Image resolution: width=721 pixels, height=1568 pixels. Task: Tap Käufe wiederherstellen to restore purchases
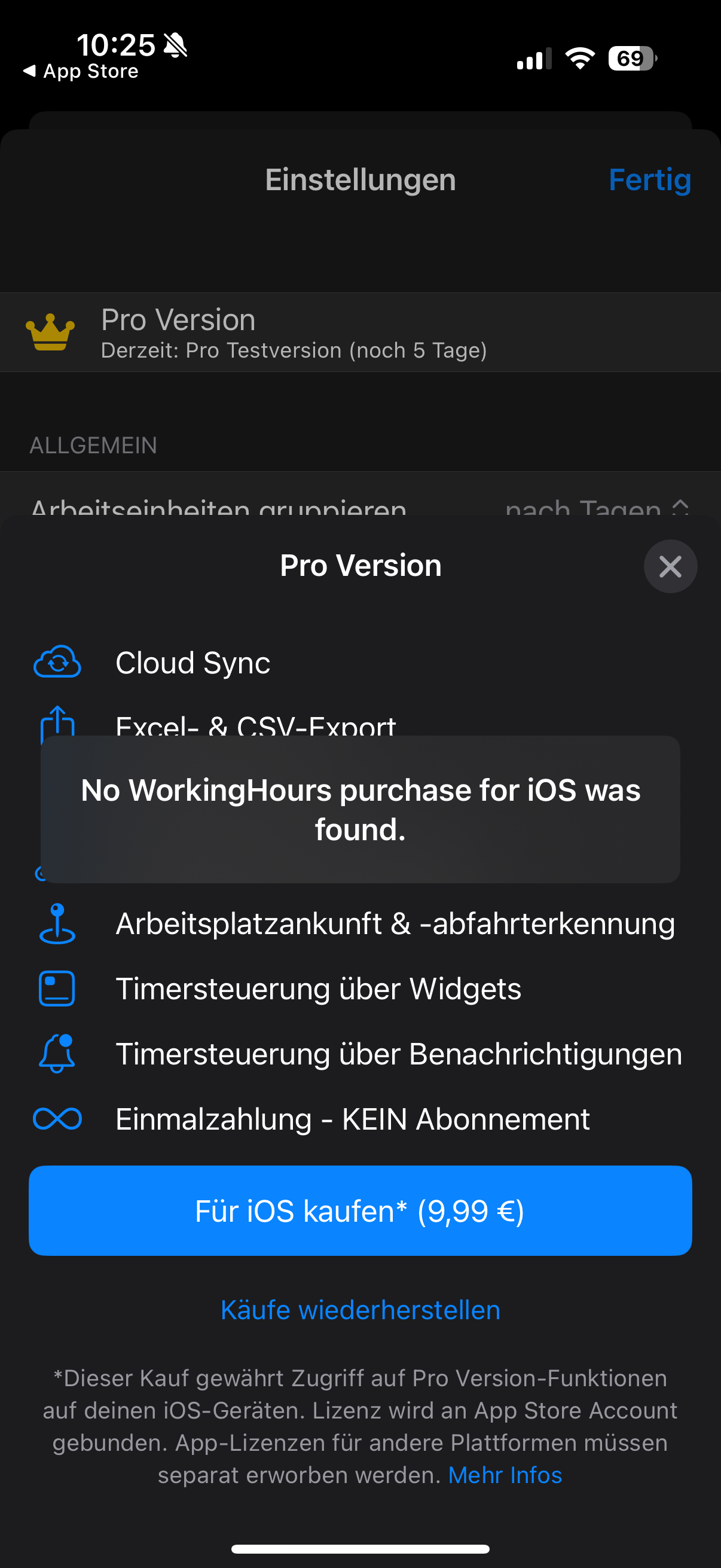click(x=360, y=1310)
